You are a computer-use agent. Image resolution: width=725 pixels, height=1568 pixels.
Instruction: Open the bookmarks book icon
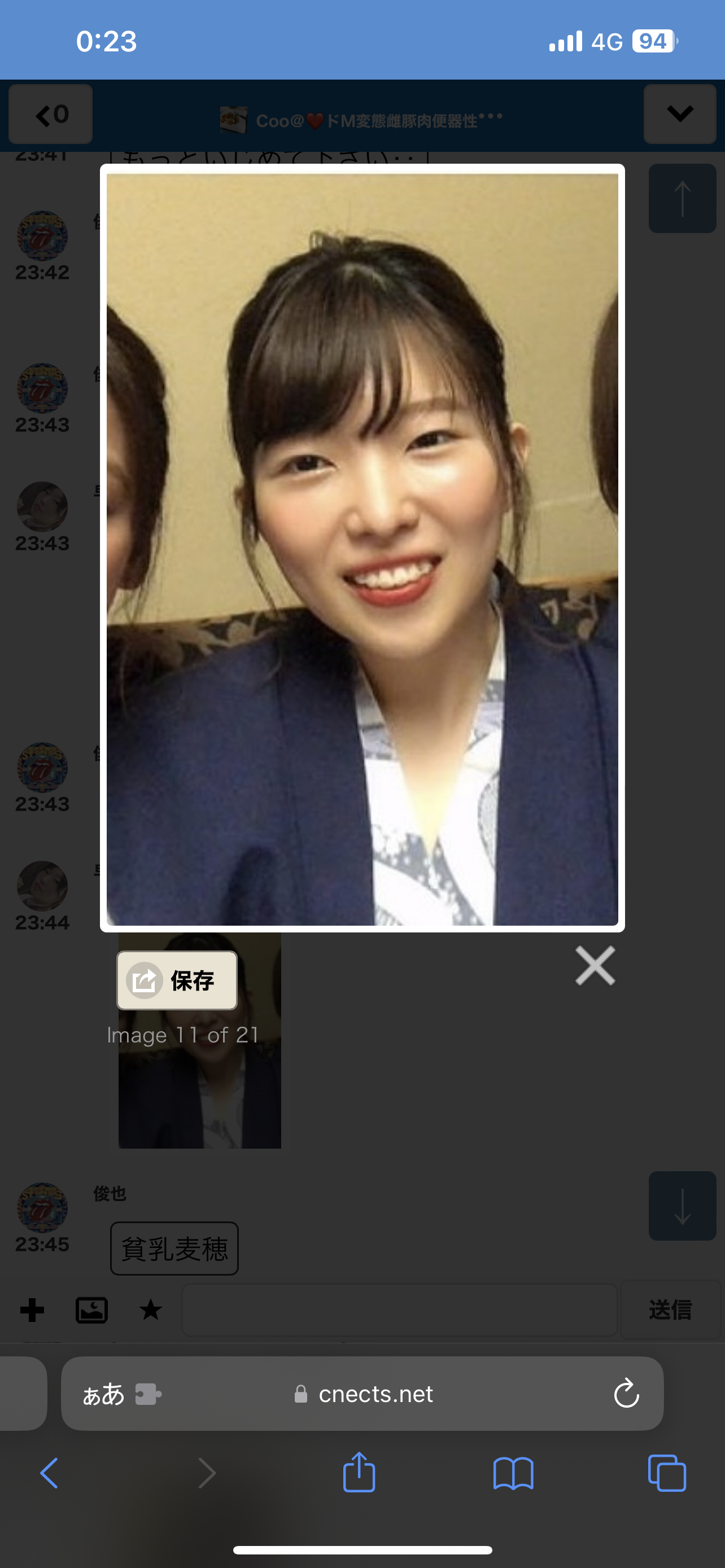[x=514, y=1473]
